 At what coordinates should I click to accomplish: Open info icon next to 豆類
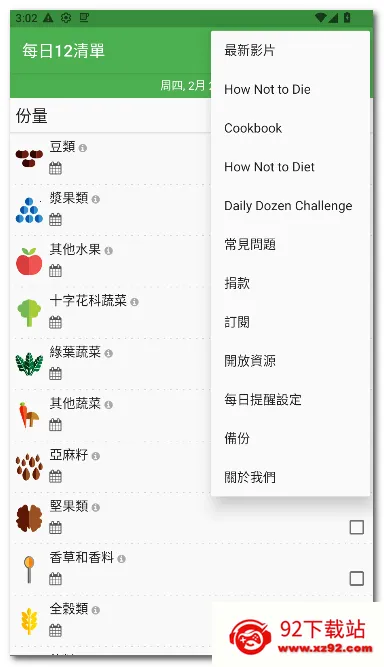[x=83, y=148]
